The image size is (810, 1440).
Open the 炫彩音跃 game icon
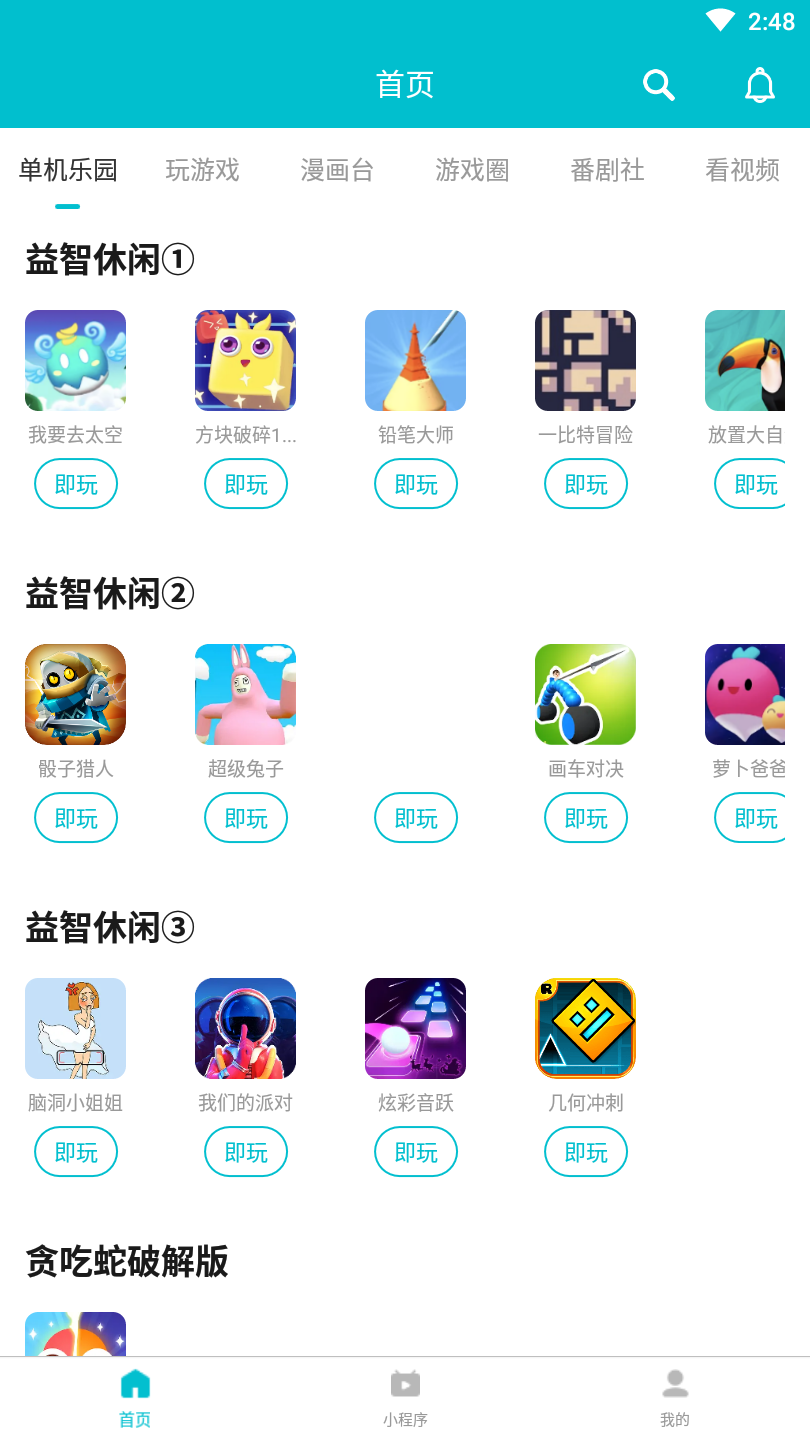415,1028
